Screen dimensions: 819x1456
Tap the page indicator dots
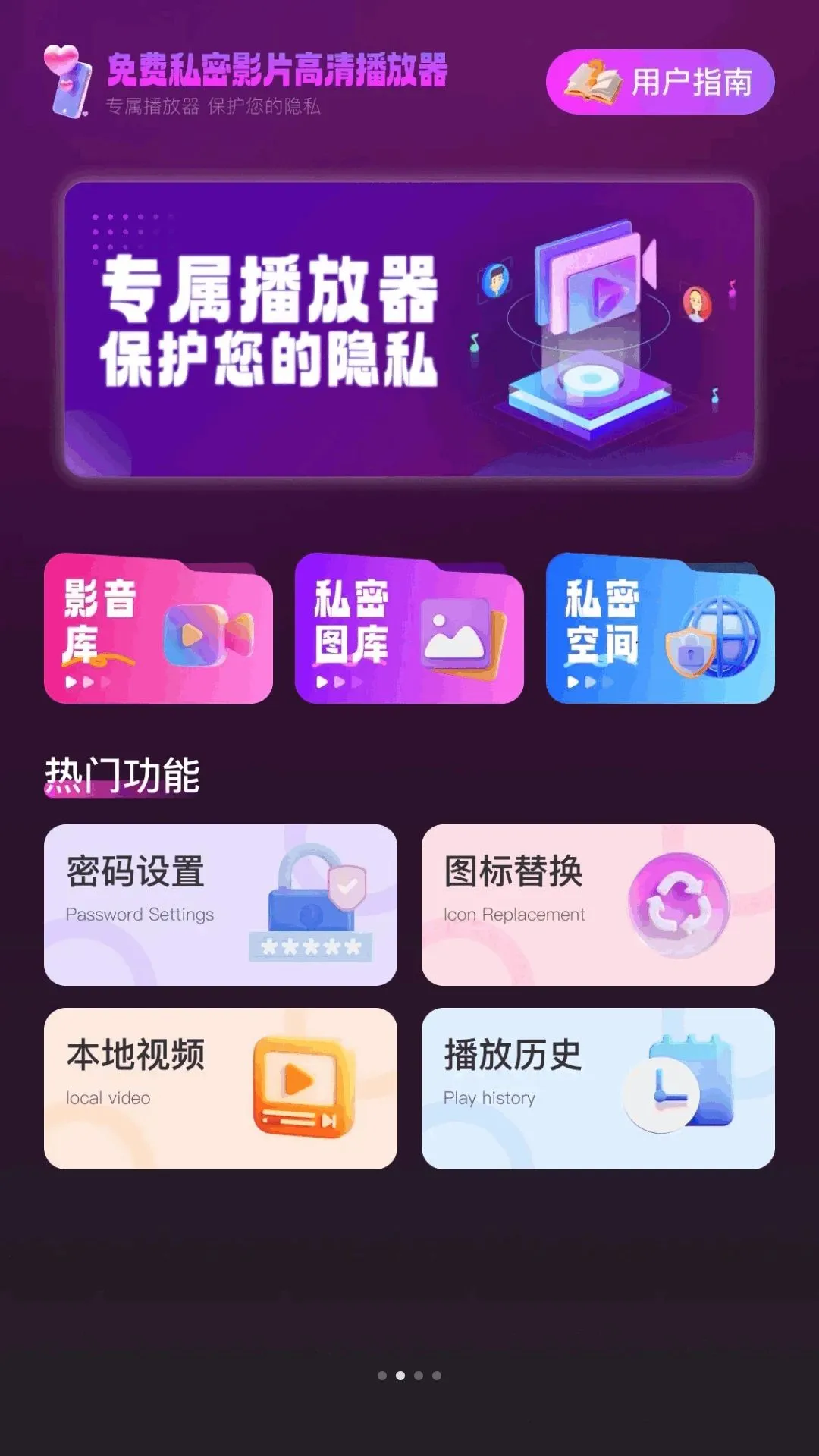tap(409, 1375)
